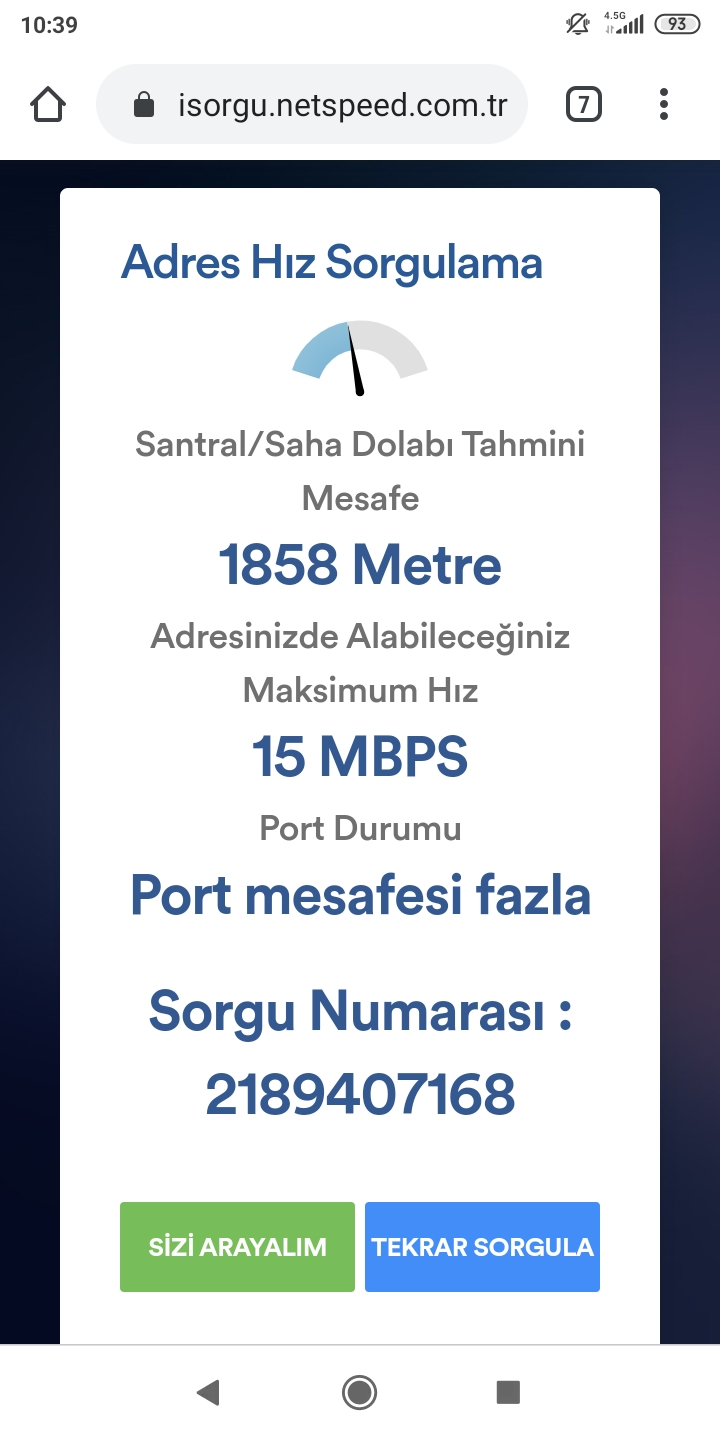The image size is (720, 1440).
Task: Open recent apps from the navigation bar
Action: coord(508,1392)
